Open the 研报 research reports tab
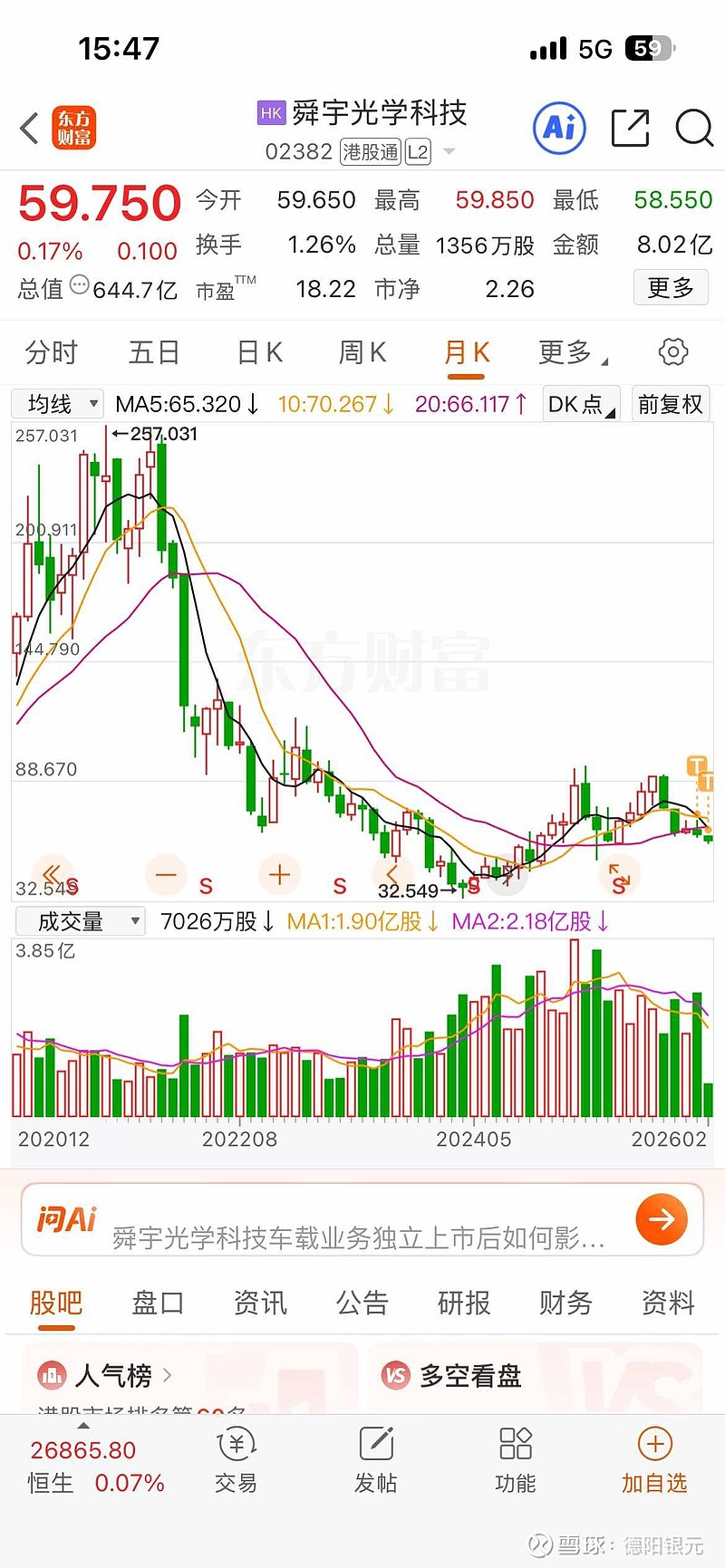Viewport: 725px width, 1568px height. pos(463,1303)
